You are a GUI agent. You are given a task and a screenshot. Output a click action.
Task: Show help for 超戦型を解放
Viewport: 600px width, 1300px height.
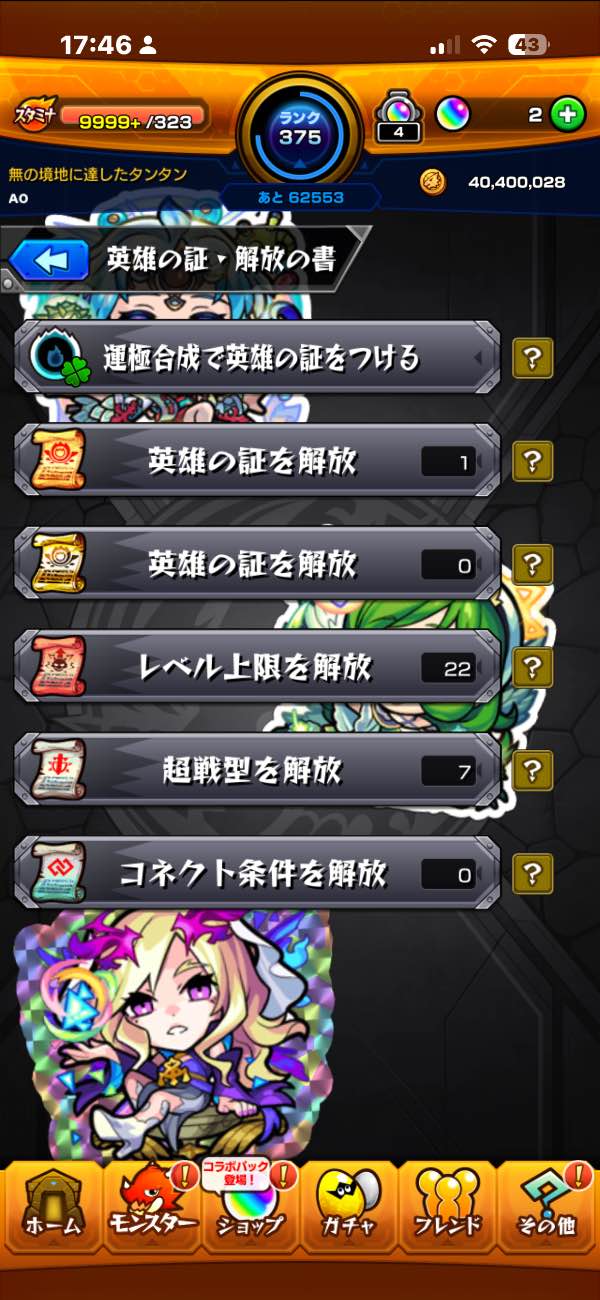point(533,770)
